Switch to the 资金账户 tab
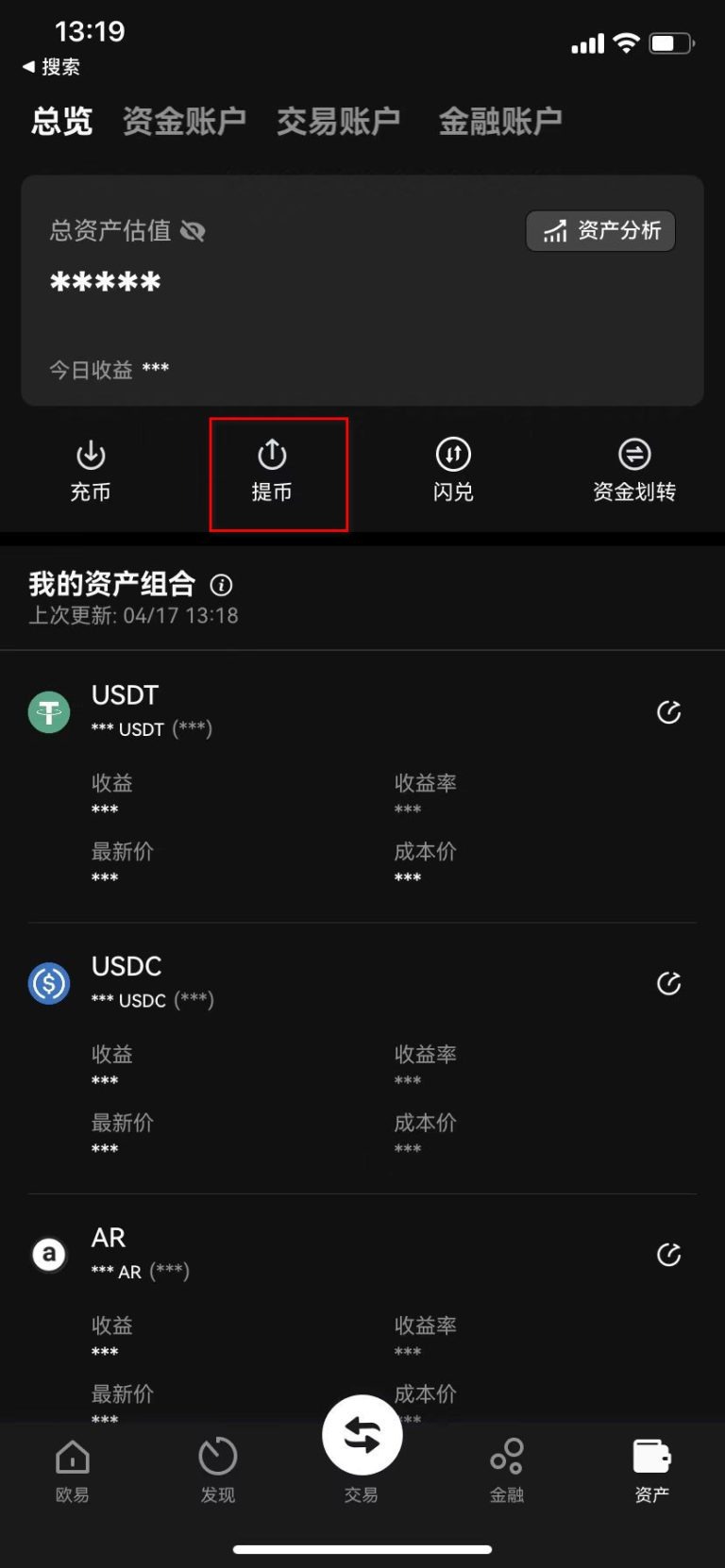The height and width of the screenshot is (1568, 725). [184, 121]
